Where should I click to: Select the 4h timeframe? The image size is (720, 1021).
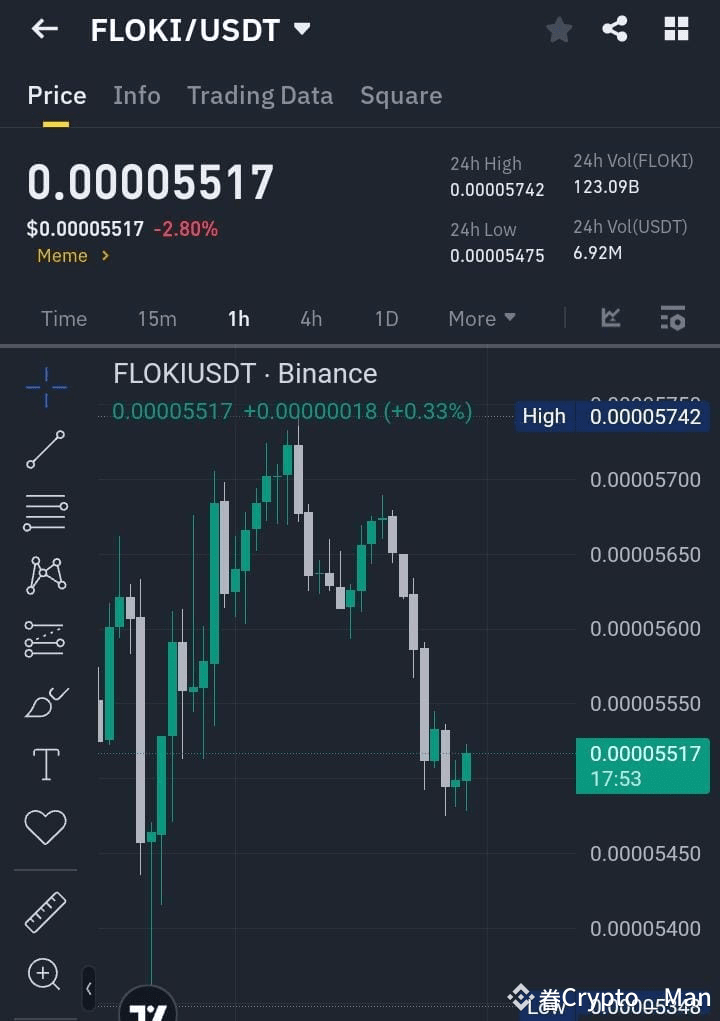[x=311, y=318]
